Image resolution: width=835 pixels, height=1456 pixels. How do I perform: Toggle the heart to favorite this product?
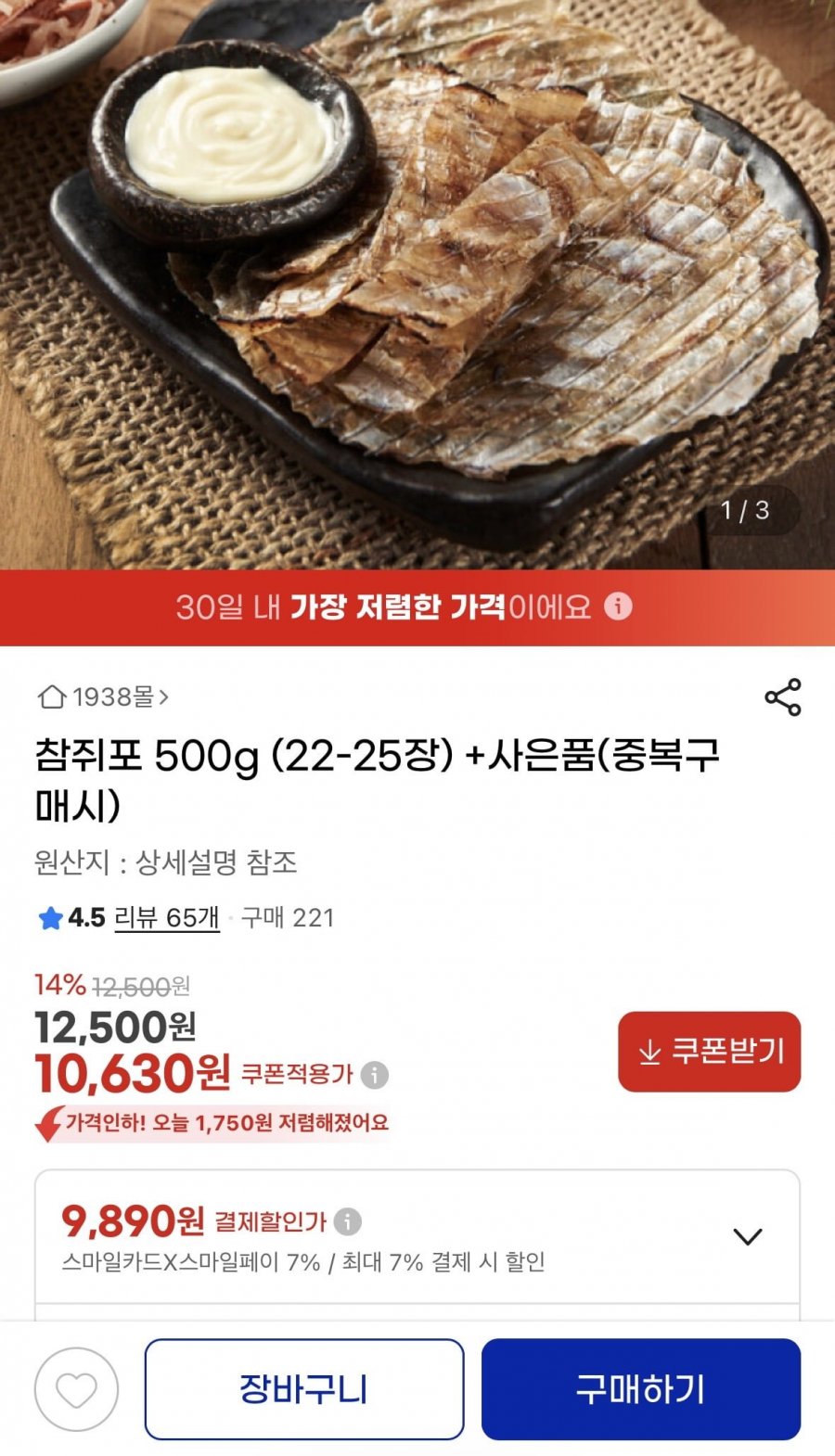point(72,1388)
